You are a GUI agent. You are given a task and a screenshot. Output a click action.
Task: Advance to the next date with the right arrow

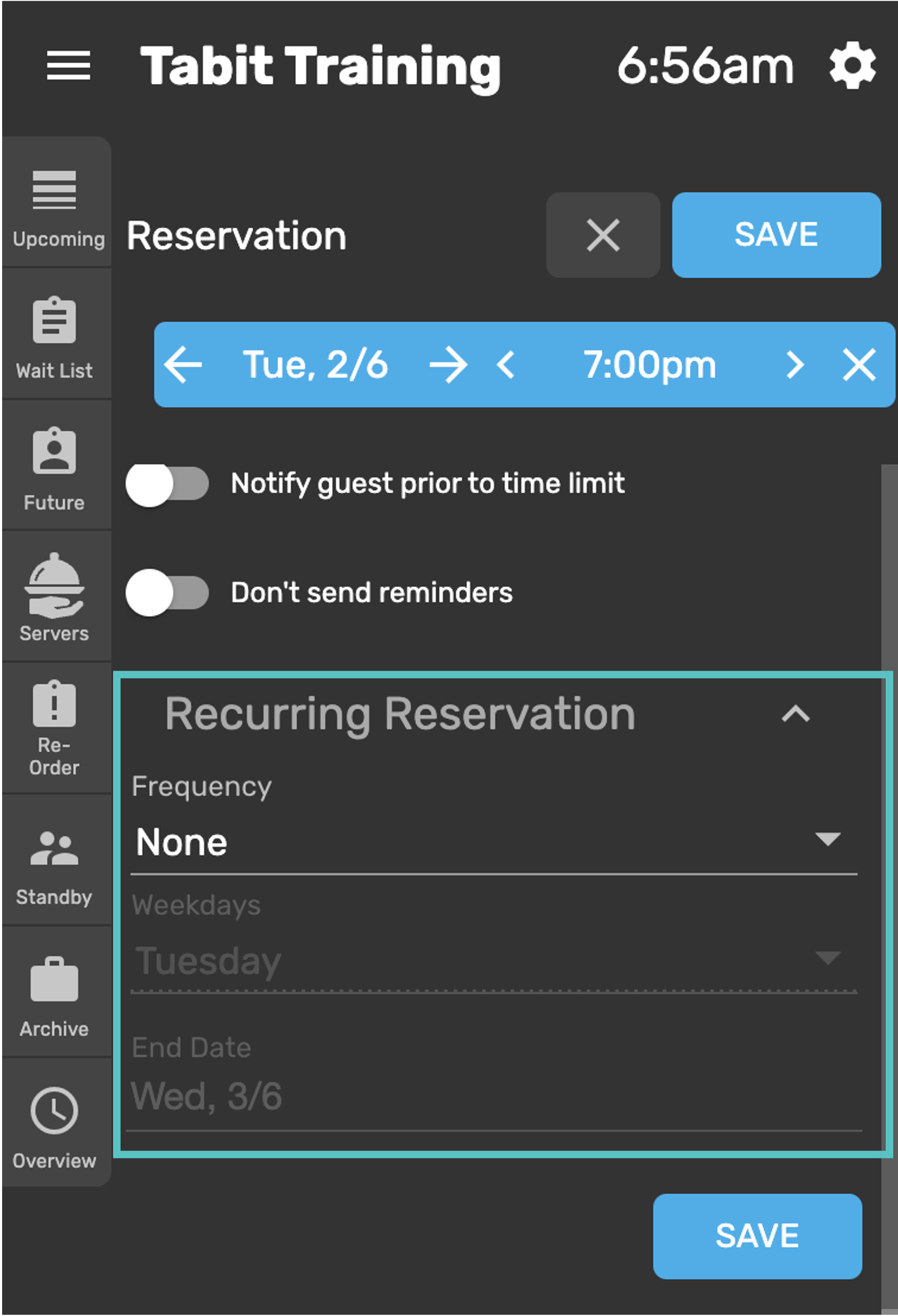(x=448, y=365)
